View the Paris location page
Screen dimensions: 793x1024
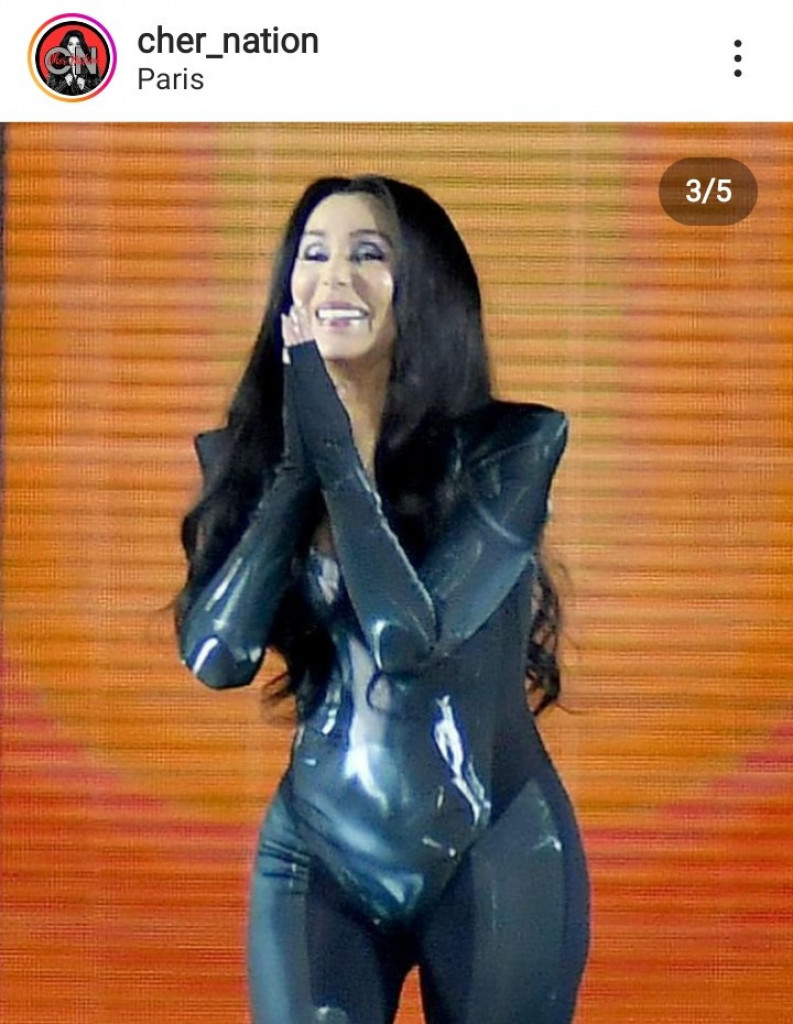click(x=170, y=80)
